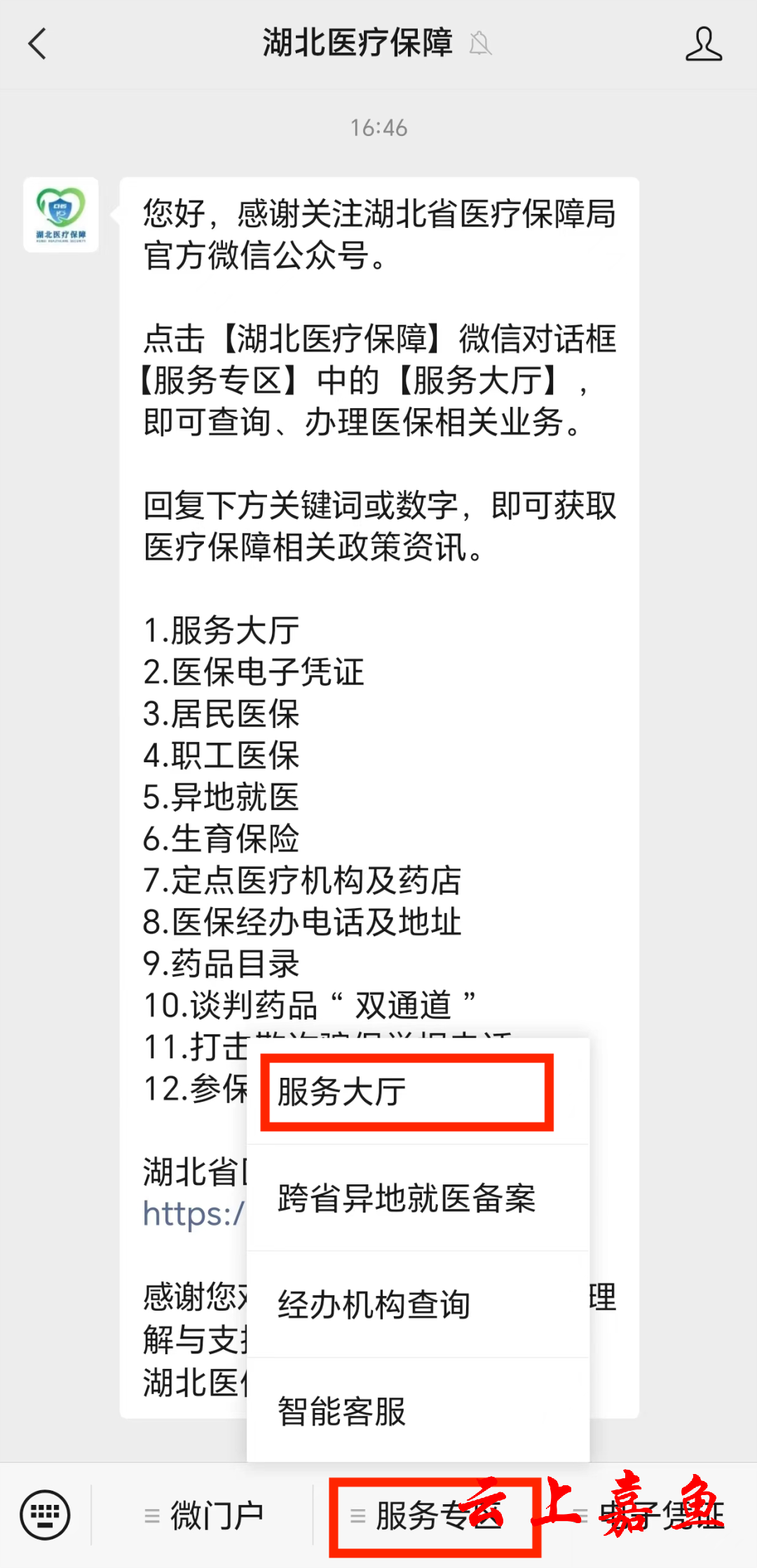Open the 微门户 menu
This screenshot has width=757, height=1568.
(203, 1515)
